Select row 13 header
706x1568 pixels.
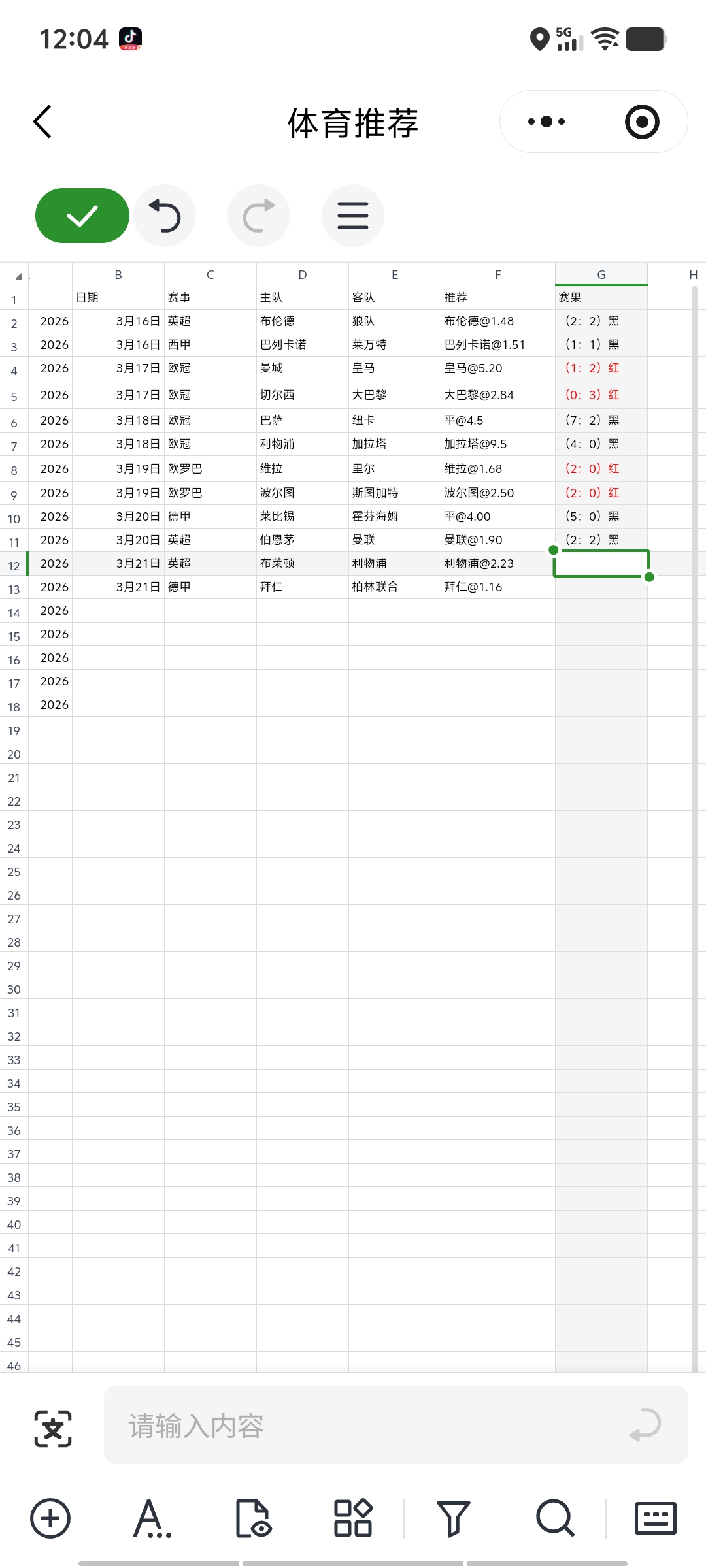[x=14, y=589]
